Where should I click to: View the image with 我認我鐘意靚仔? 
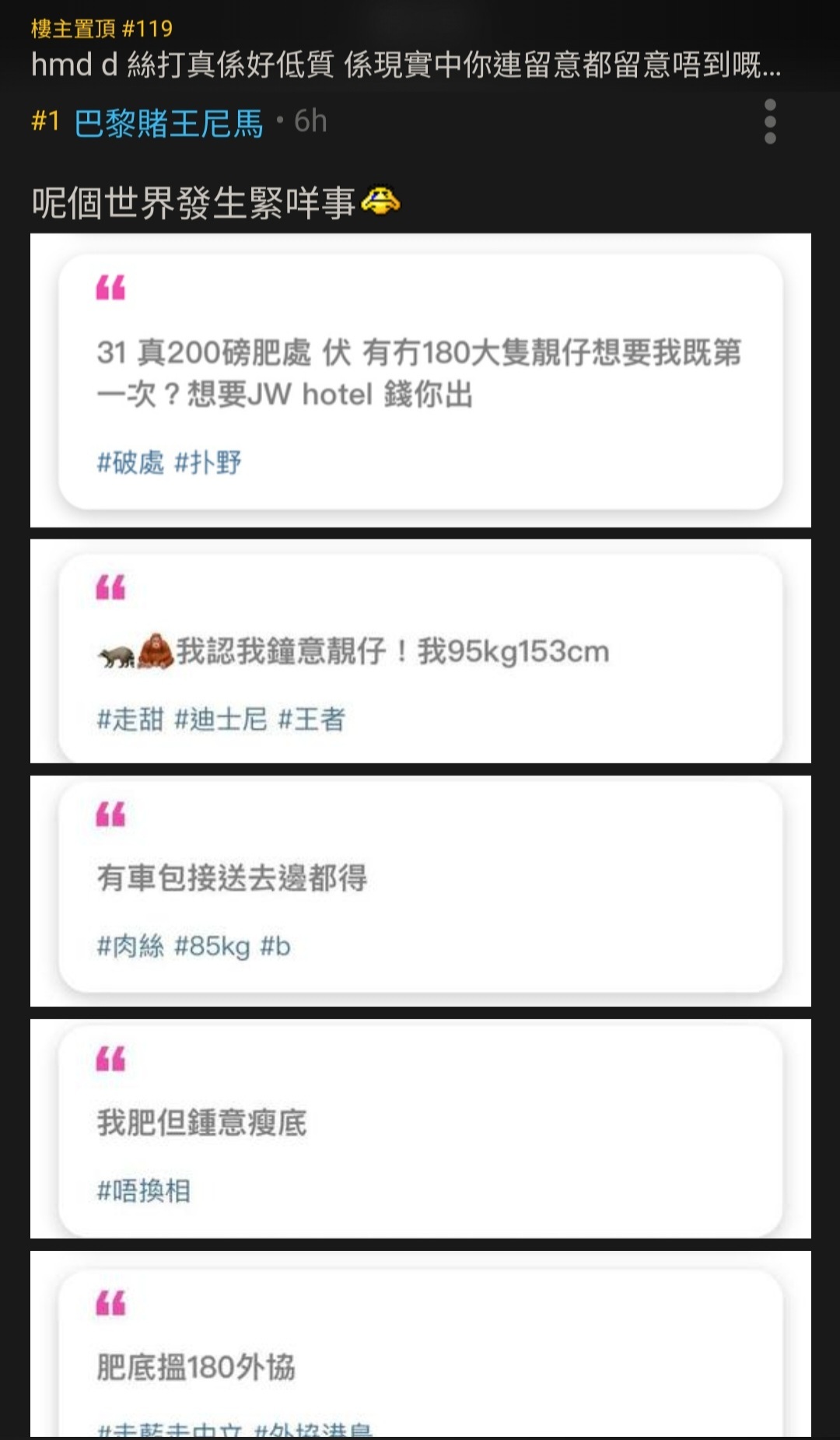[420, 651]
